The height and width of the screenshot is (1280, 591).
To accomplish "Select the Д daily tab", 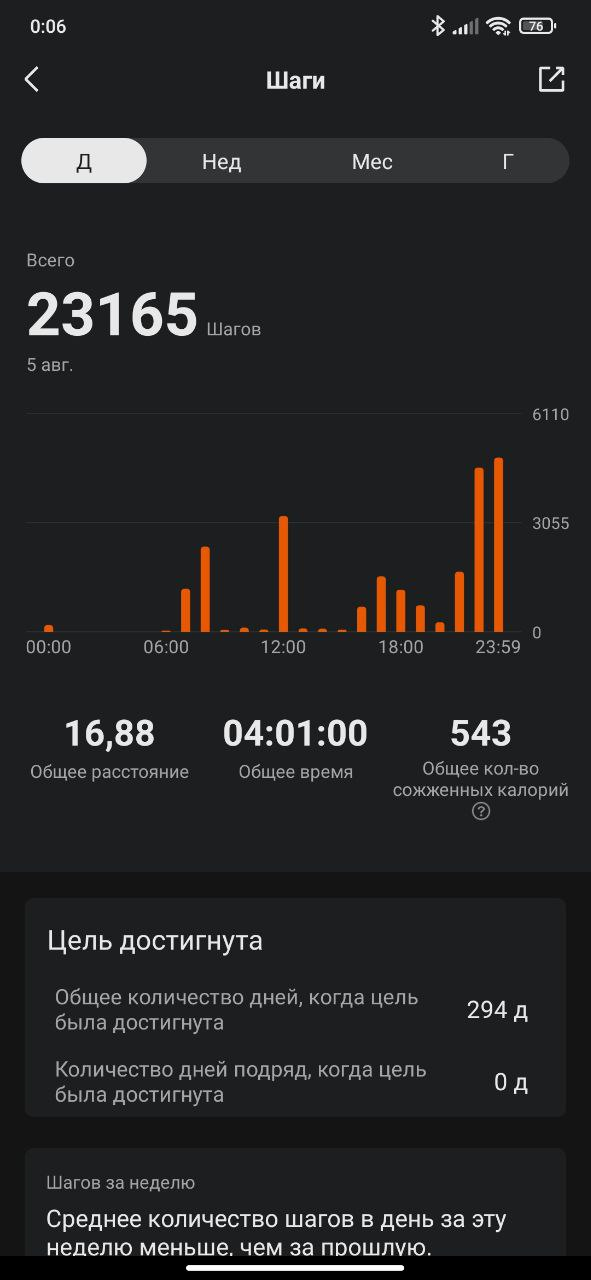I will (84, 161).
